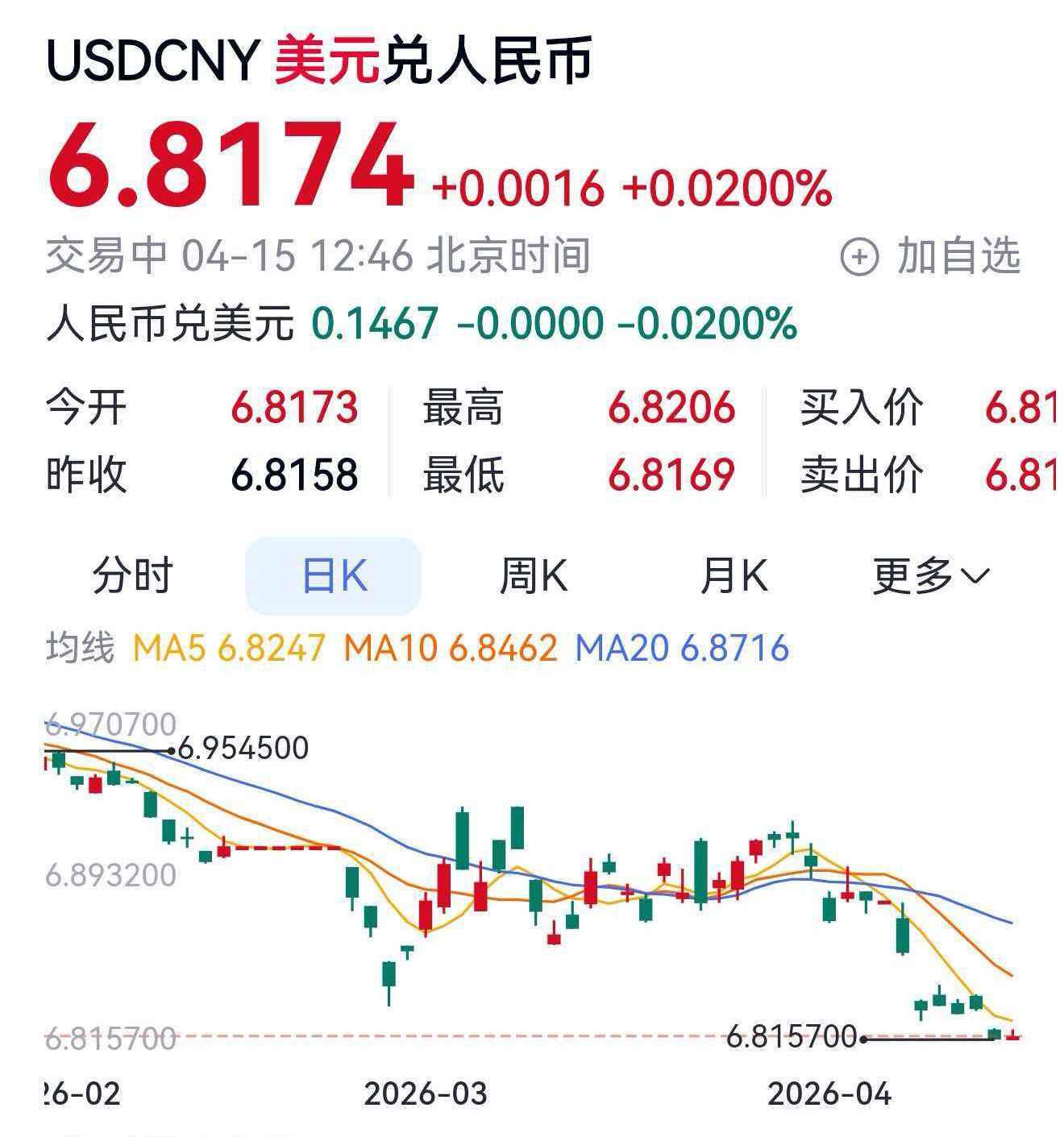Switch to the 分时 chart tab

click(x=133, y=575)
